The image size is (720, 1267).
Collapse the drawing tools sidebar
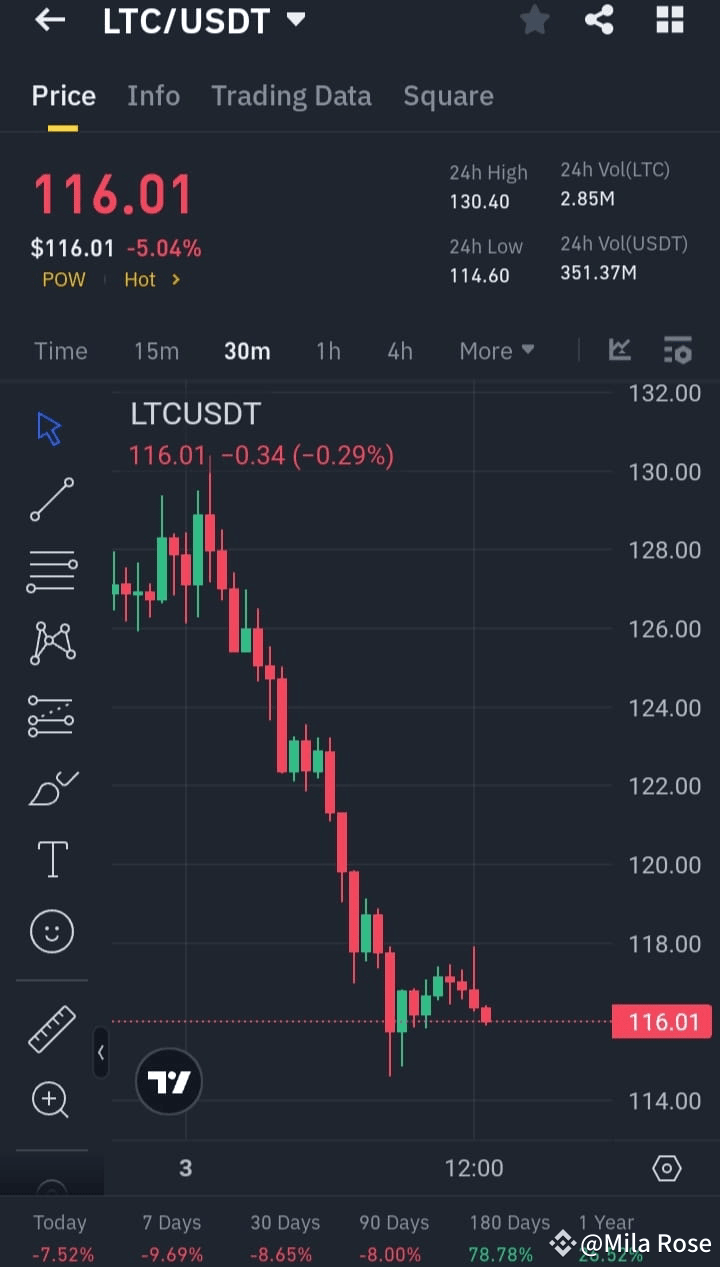pos(101,1053)
